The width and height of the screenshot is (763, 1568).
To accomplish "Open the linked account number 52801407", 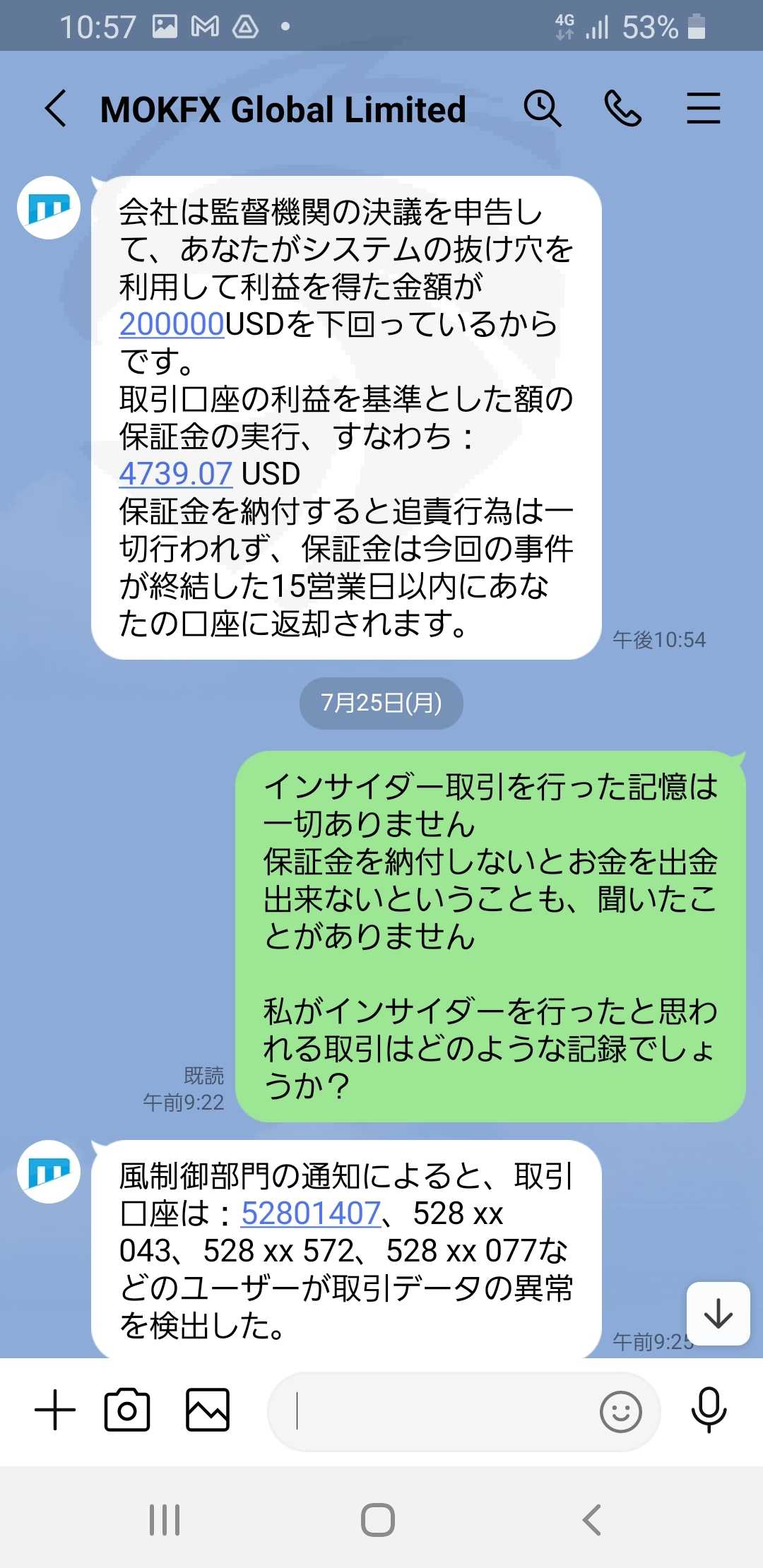I will click(x=311, y=1213).
